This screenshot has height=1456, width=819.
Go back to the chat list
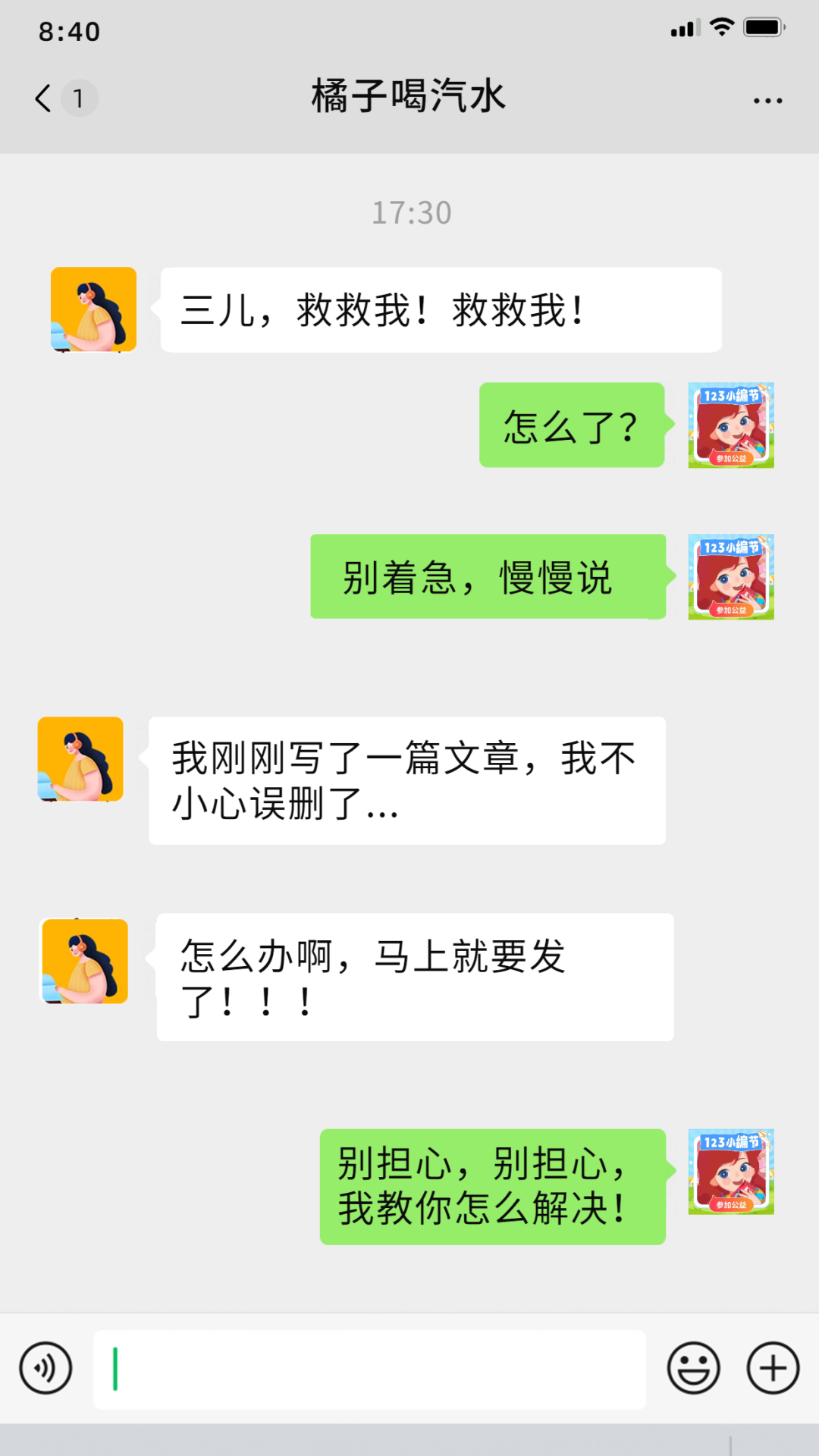(44, 99)
